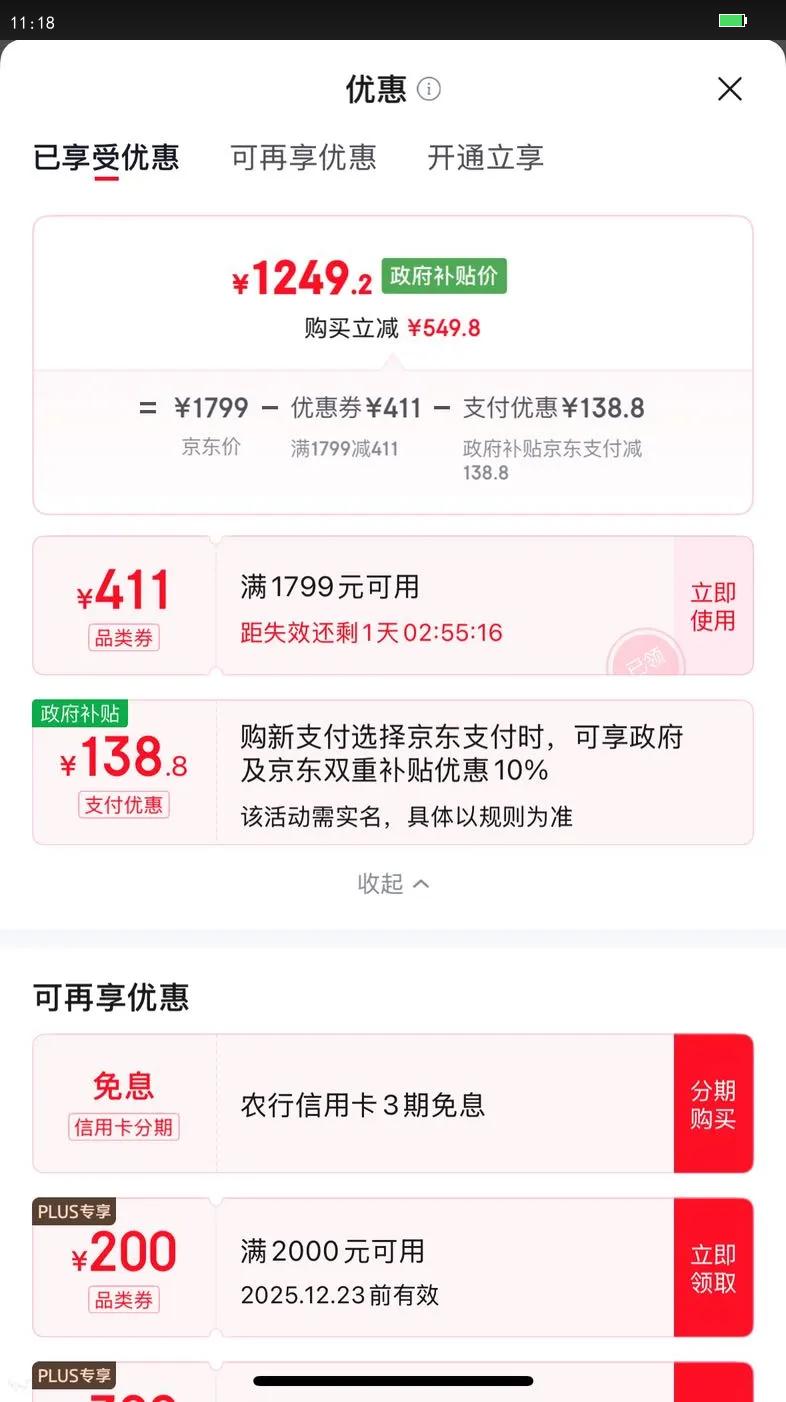Collapse the list with 收起
Image resolution: width=786 pixels, height=1402 pixels.
(393, 884)
